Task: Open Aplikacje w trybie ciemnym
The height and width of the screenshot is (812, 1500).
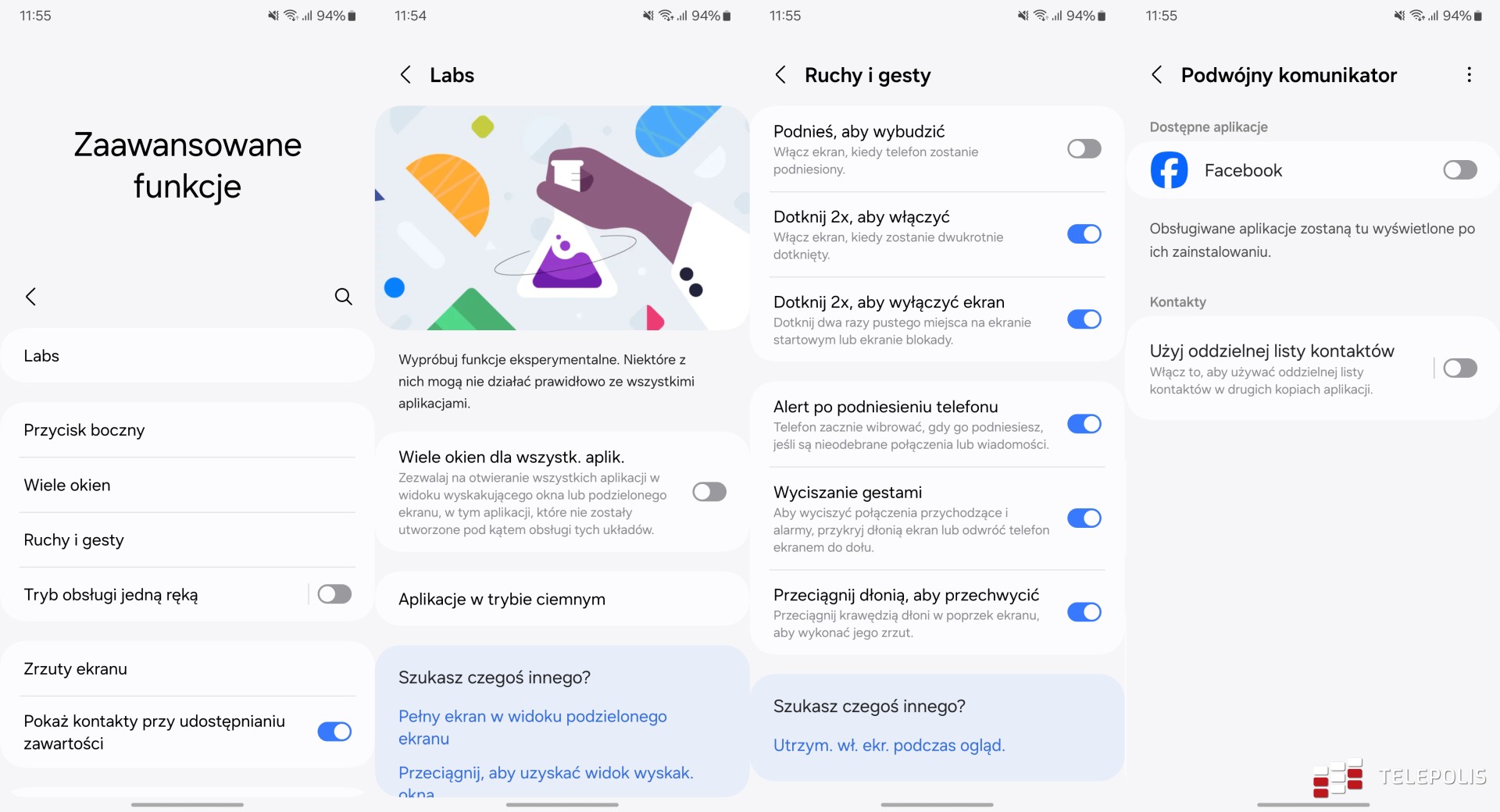Action: point(562,600)
